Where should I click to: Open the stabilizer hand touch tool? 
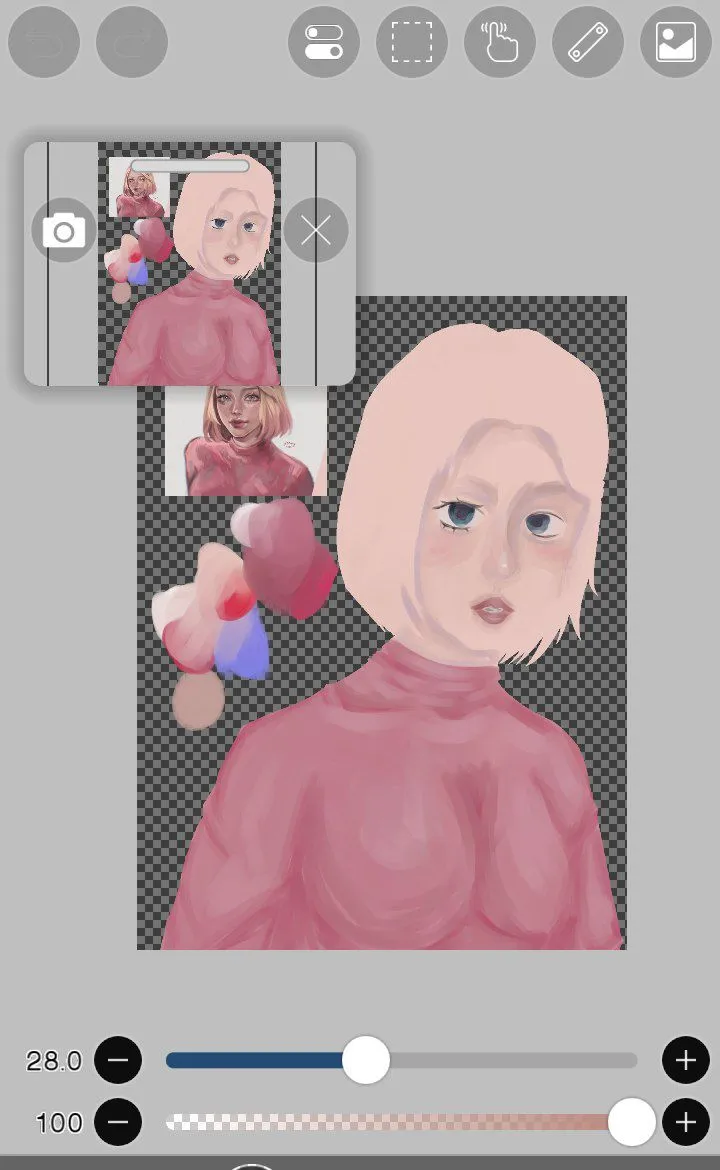pyautogui.click(x=500, y=42)
